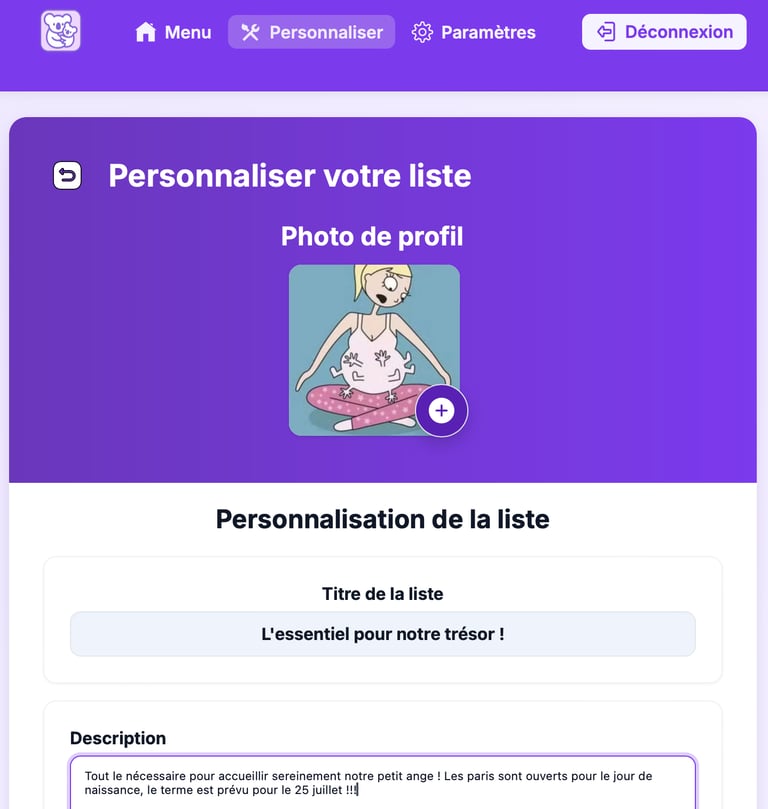The image size is (768, 809).
Task: Switch to the Personnaliser tab
Action: (312, 32)
